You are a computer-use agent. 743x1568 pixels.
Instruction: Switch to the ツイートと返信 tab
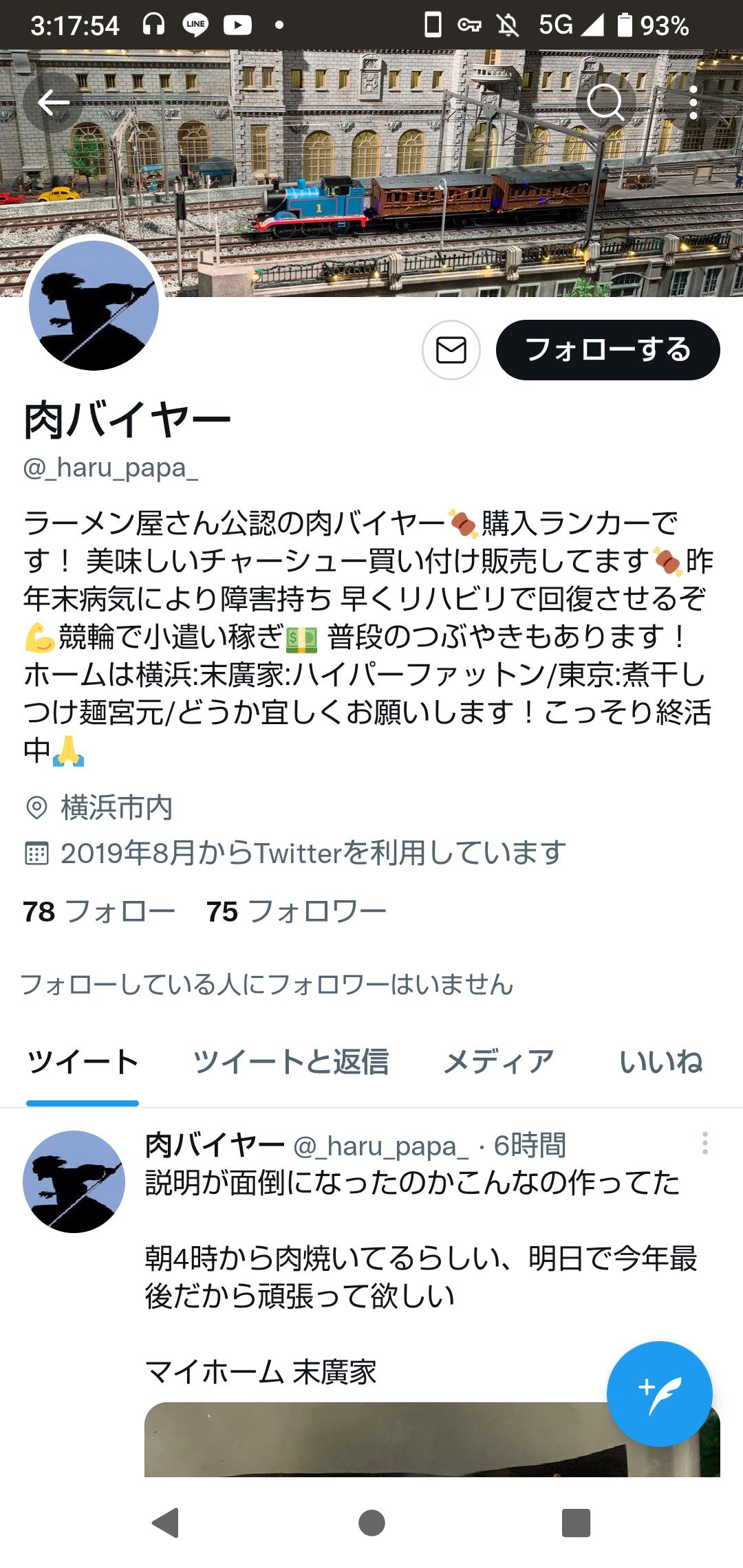(290, 1062)
